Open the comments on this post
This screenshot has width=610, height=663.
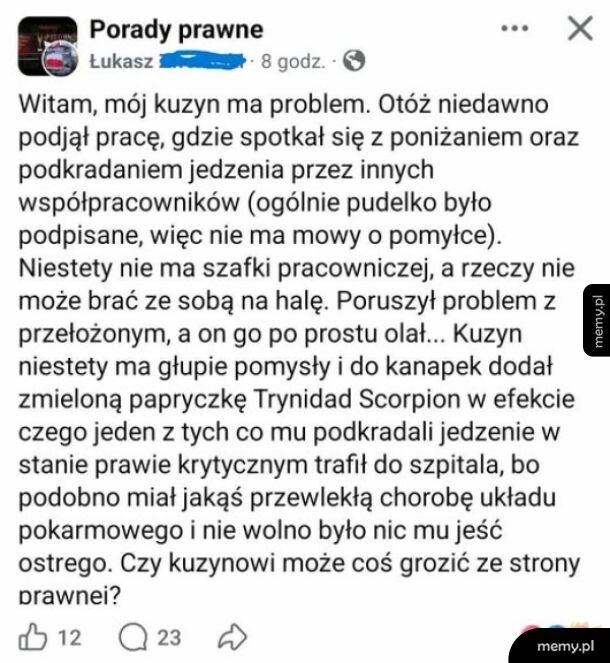tap(133, 635)
